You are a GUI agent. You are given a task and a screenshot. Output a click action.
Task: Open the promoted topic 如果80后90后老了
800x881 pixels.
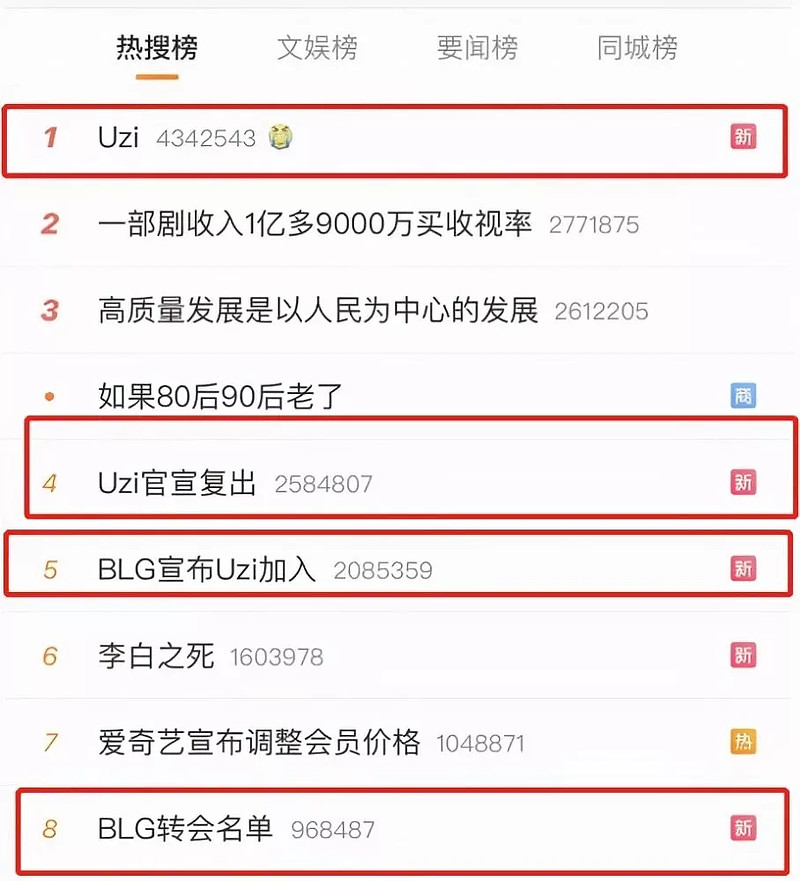click(220, 397)
